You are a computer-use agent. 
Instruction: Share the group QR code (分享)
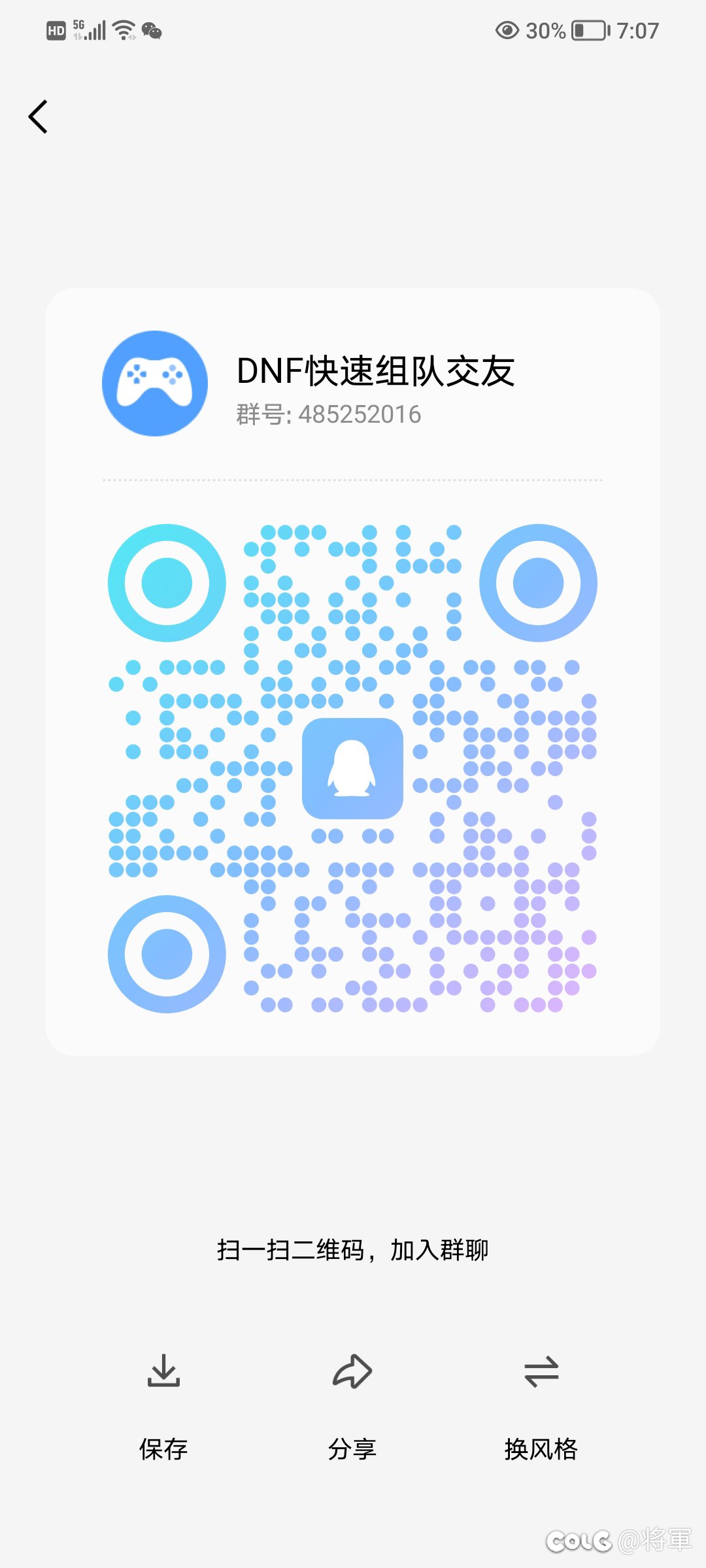pyautogui.click(x=352, y=1405)
